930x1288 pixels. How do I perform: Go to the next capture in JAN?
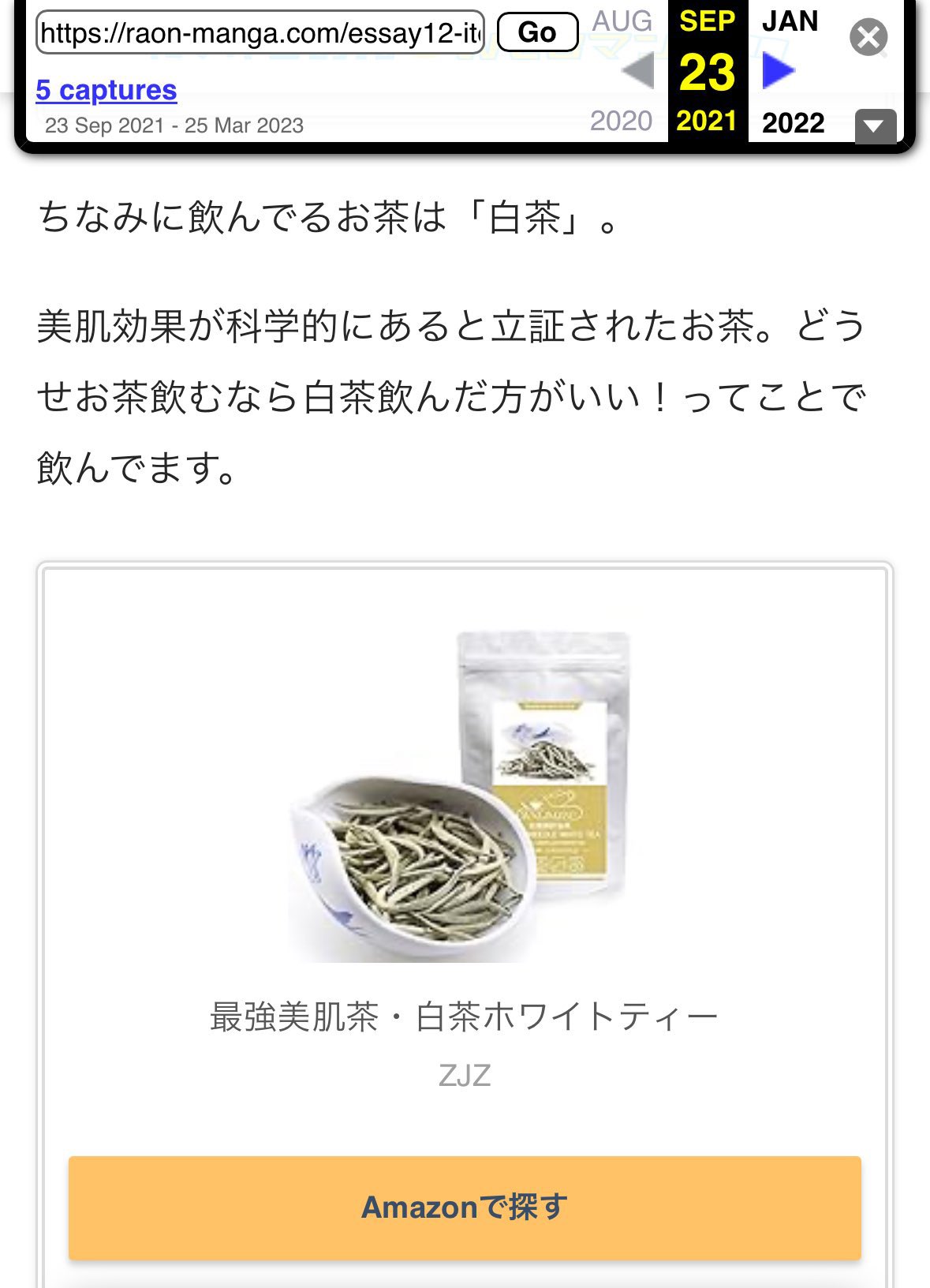point(779,72)
